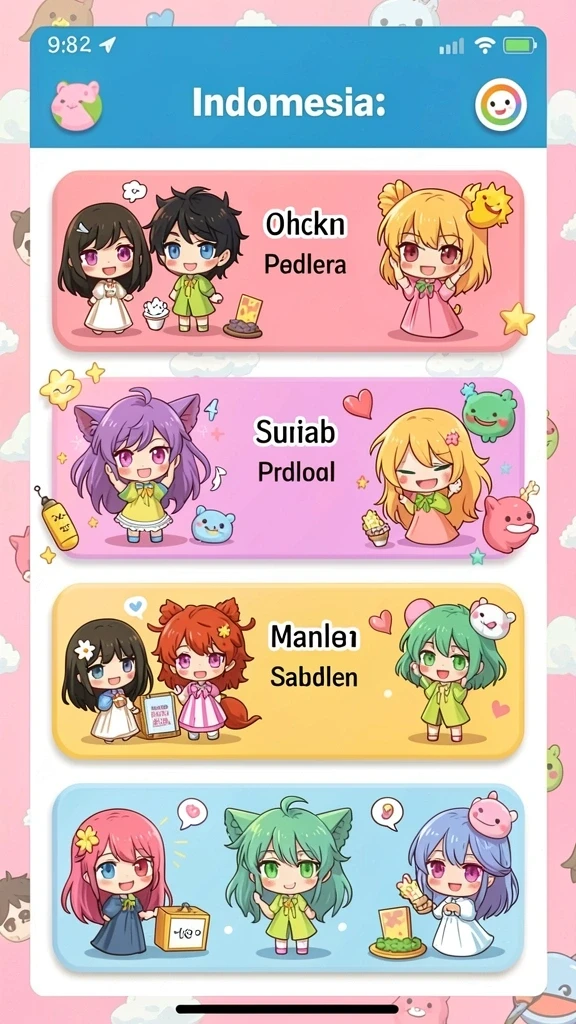The image size is (576, 1024).
Task: Open the pink Ohckn Pedlera card
Action: (288, 261)
